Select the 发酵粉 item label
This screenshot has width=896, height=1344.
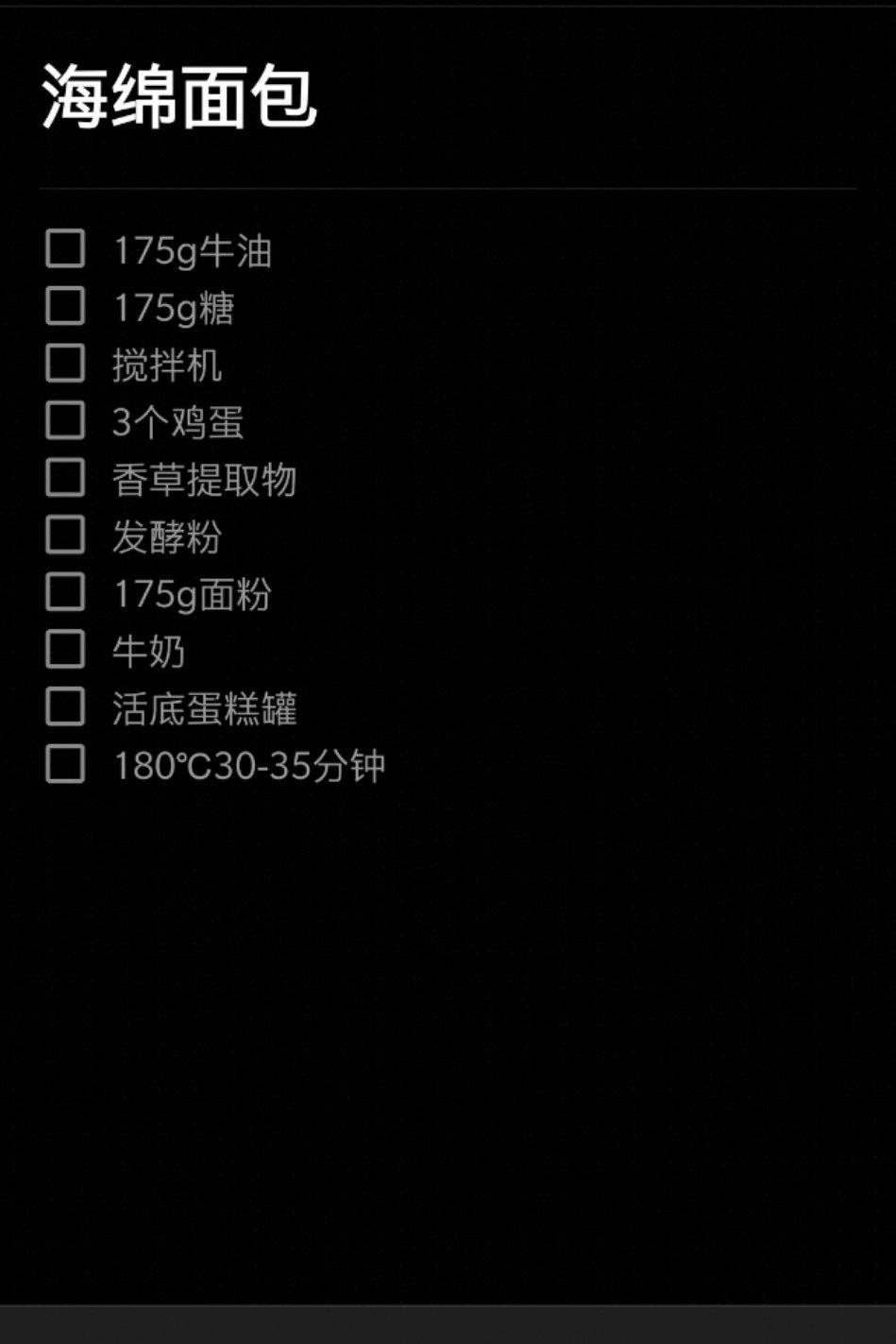[x=168, y=538]
